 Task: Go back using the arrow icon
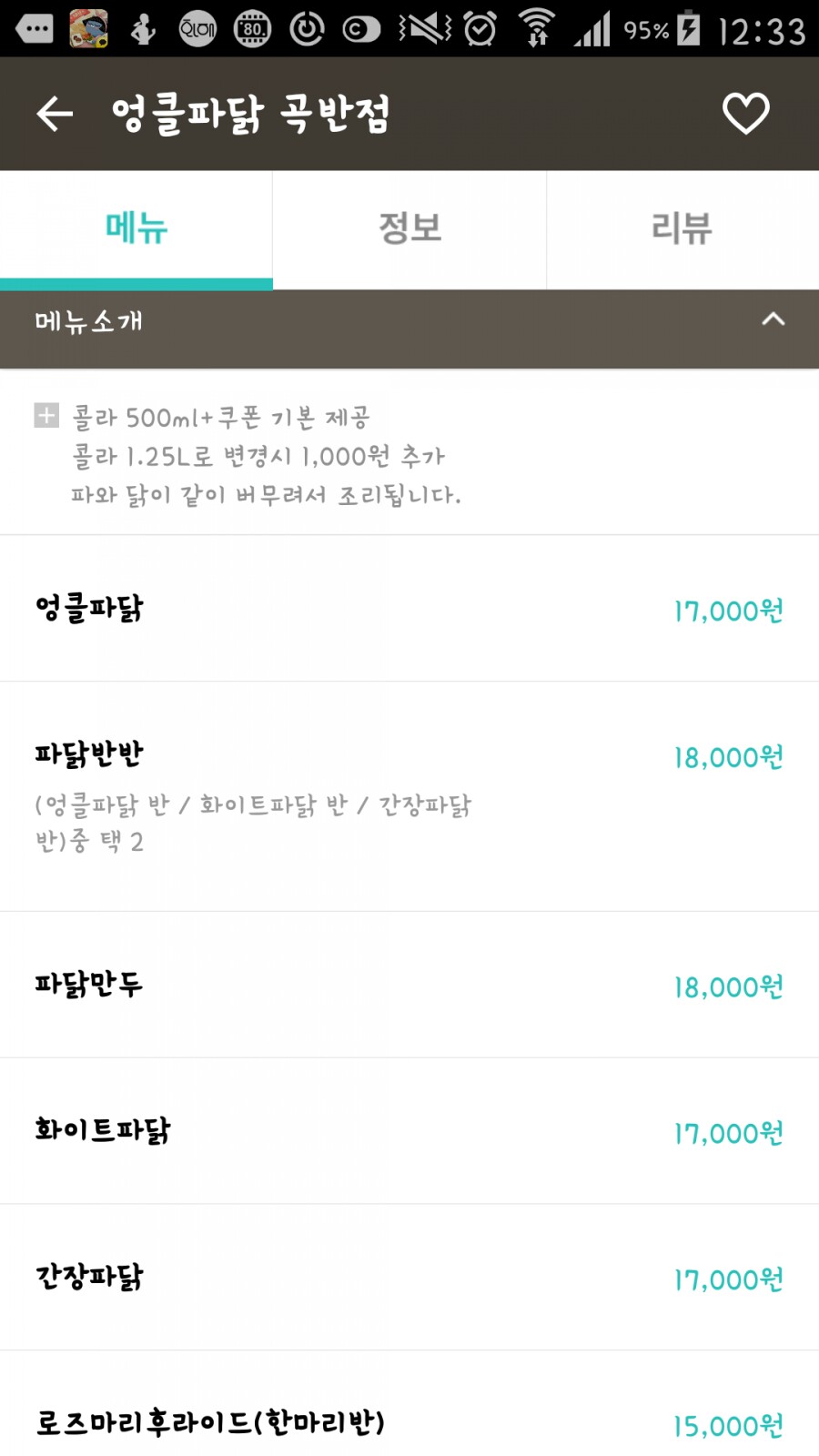[55, 114]
